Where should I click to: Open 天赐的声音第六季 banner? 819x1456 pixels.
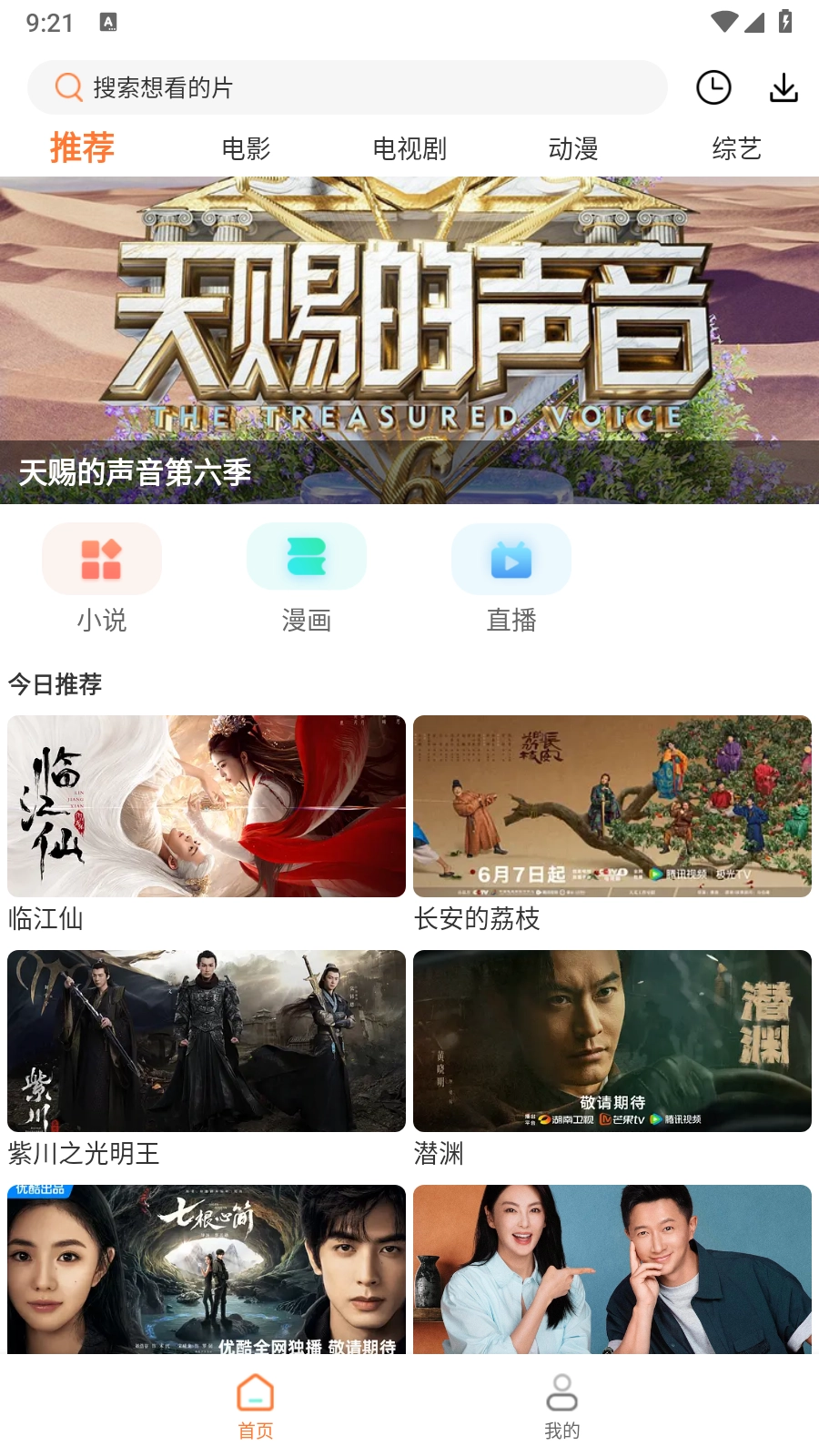coord(409,337)
